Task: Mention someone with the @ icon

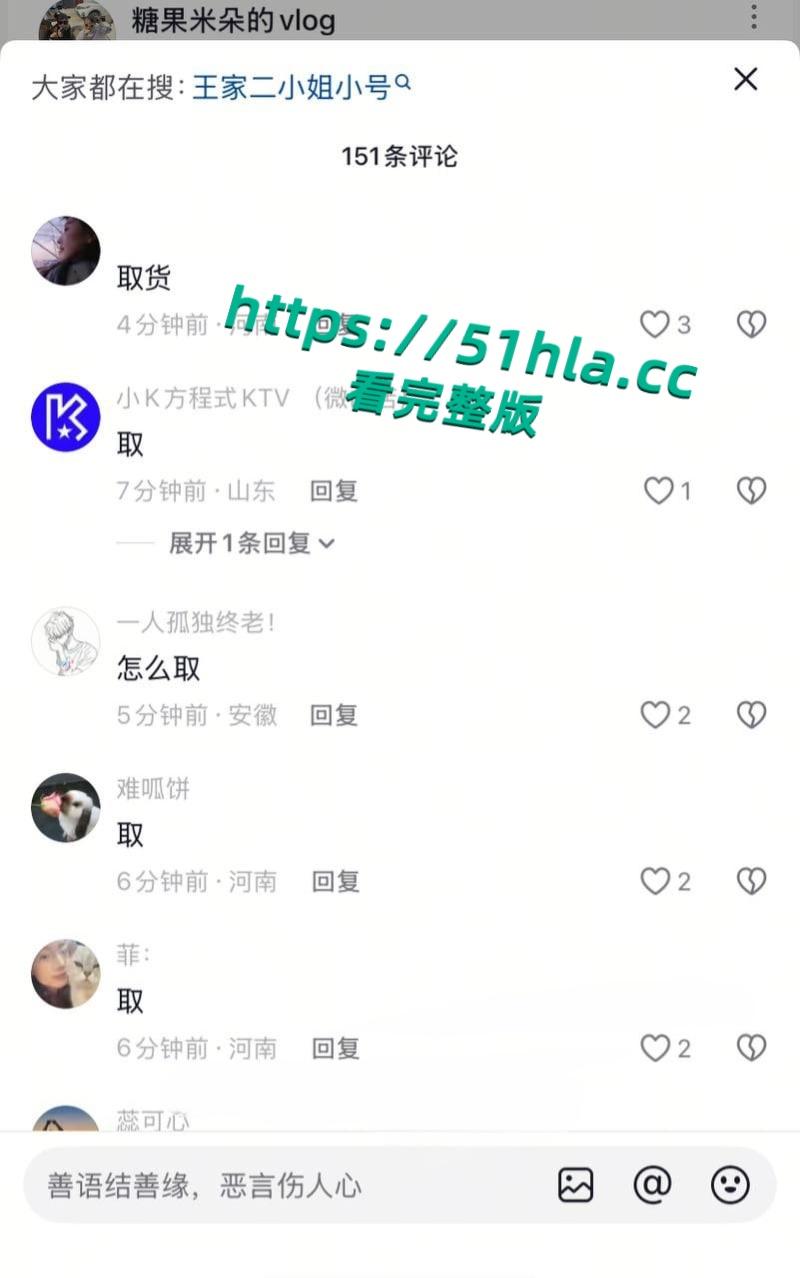Action: click(652, 1186)
